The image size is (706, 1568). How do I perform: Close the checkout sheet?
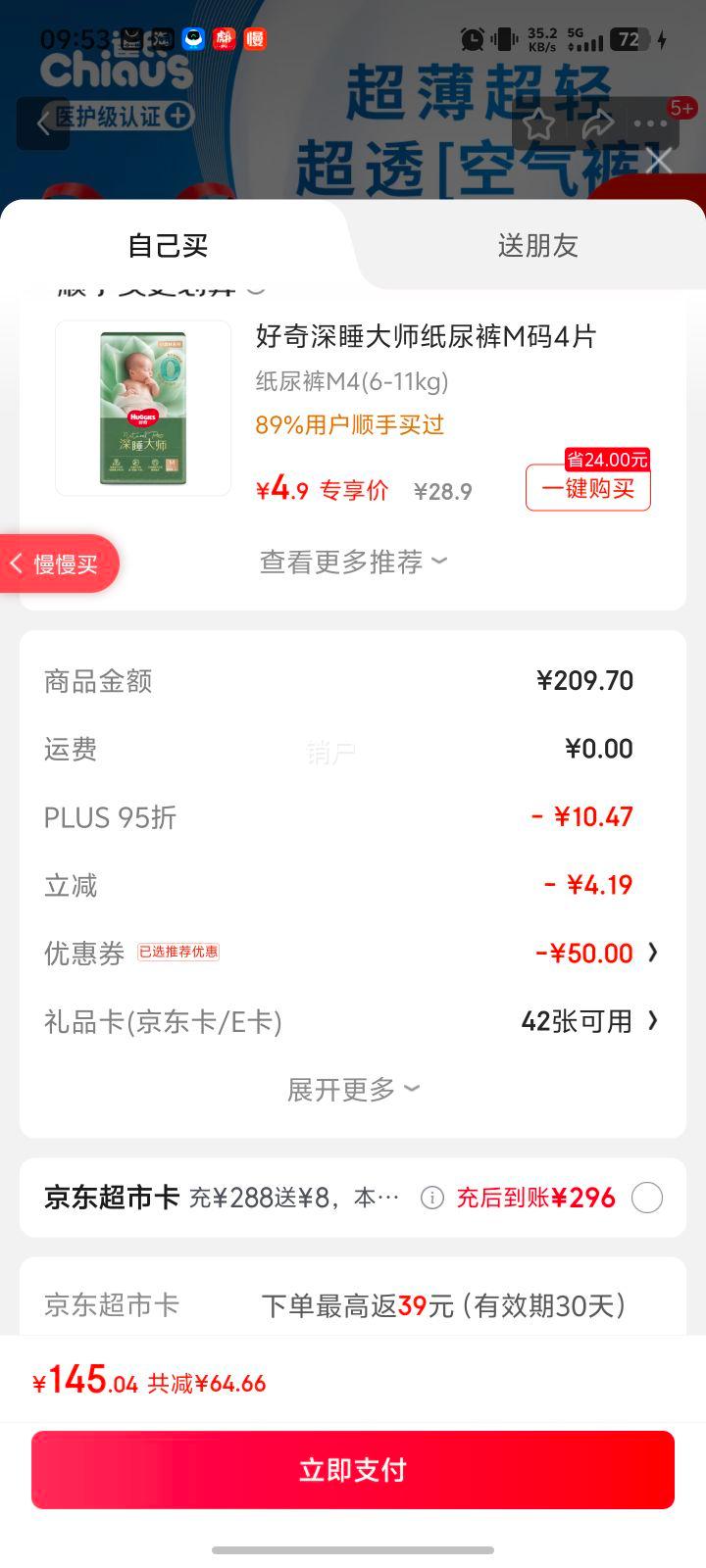[659, 161]
